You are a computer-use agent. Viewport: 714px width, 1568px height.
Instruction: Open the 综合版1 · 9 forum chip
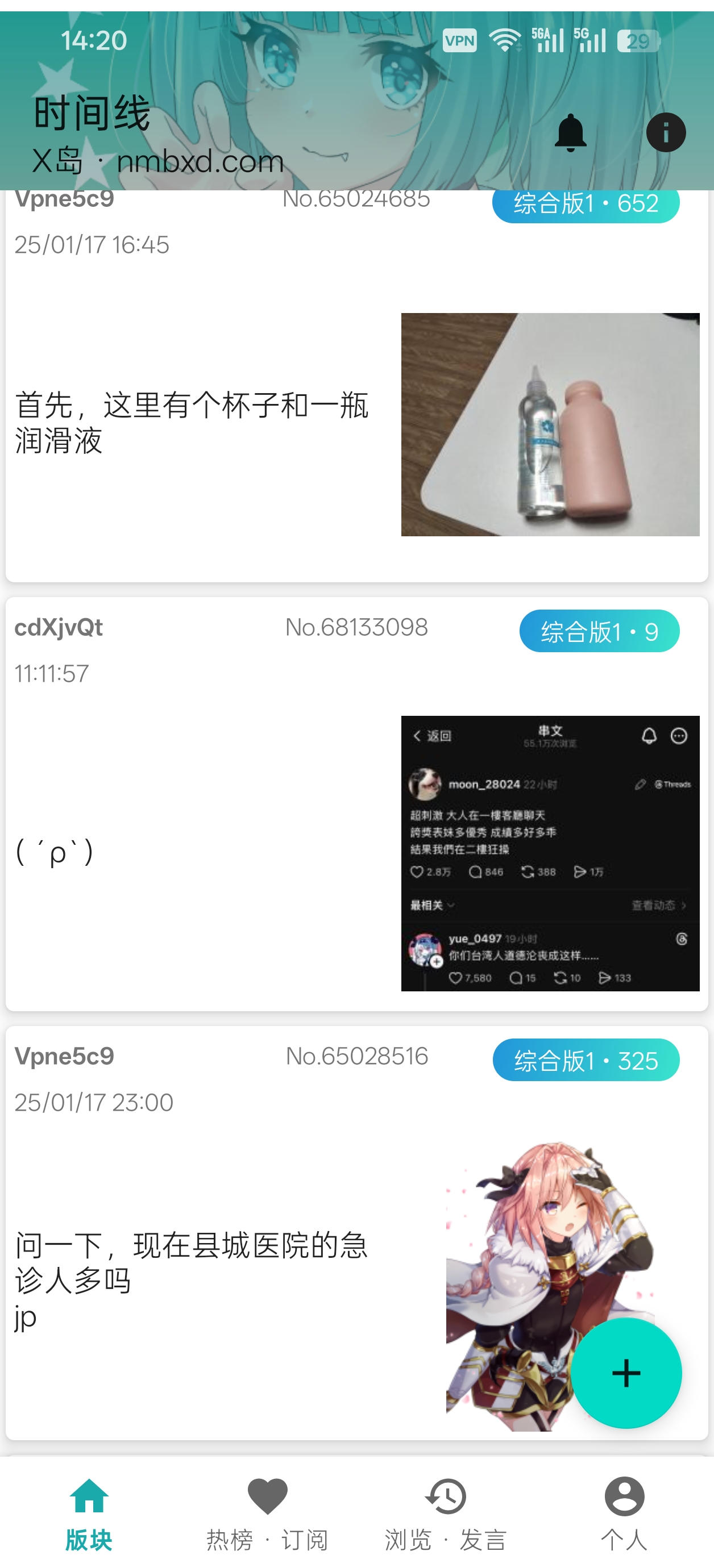[x=599, y=631]
